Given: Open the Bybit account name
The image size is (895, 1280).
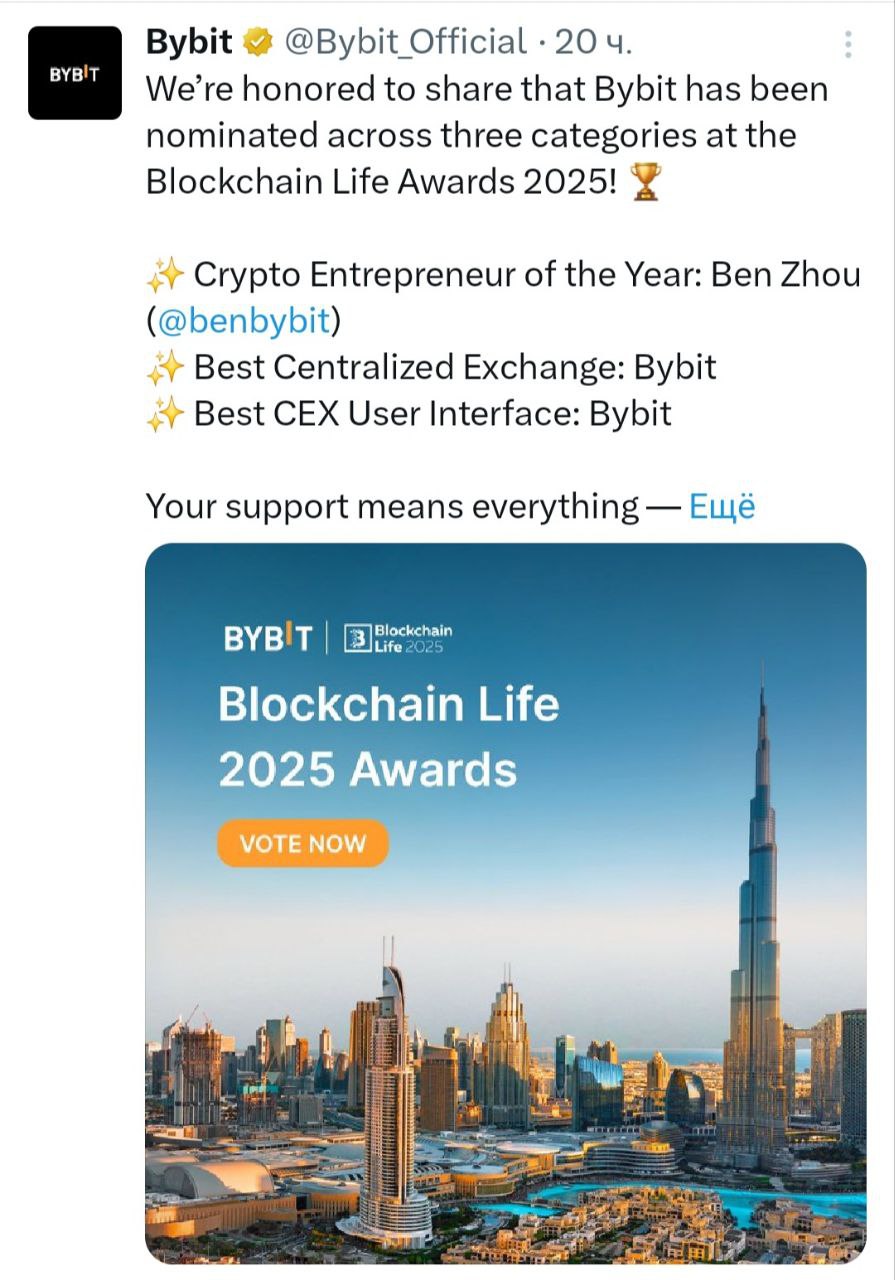Looking at the screenshot, I should 189,42.
